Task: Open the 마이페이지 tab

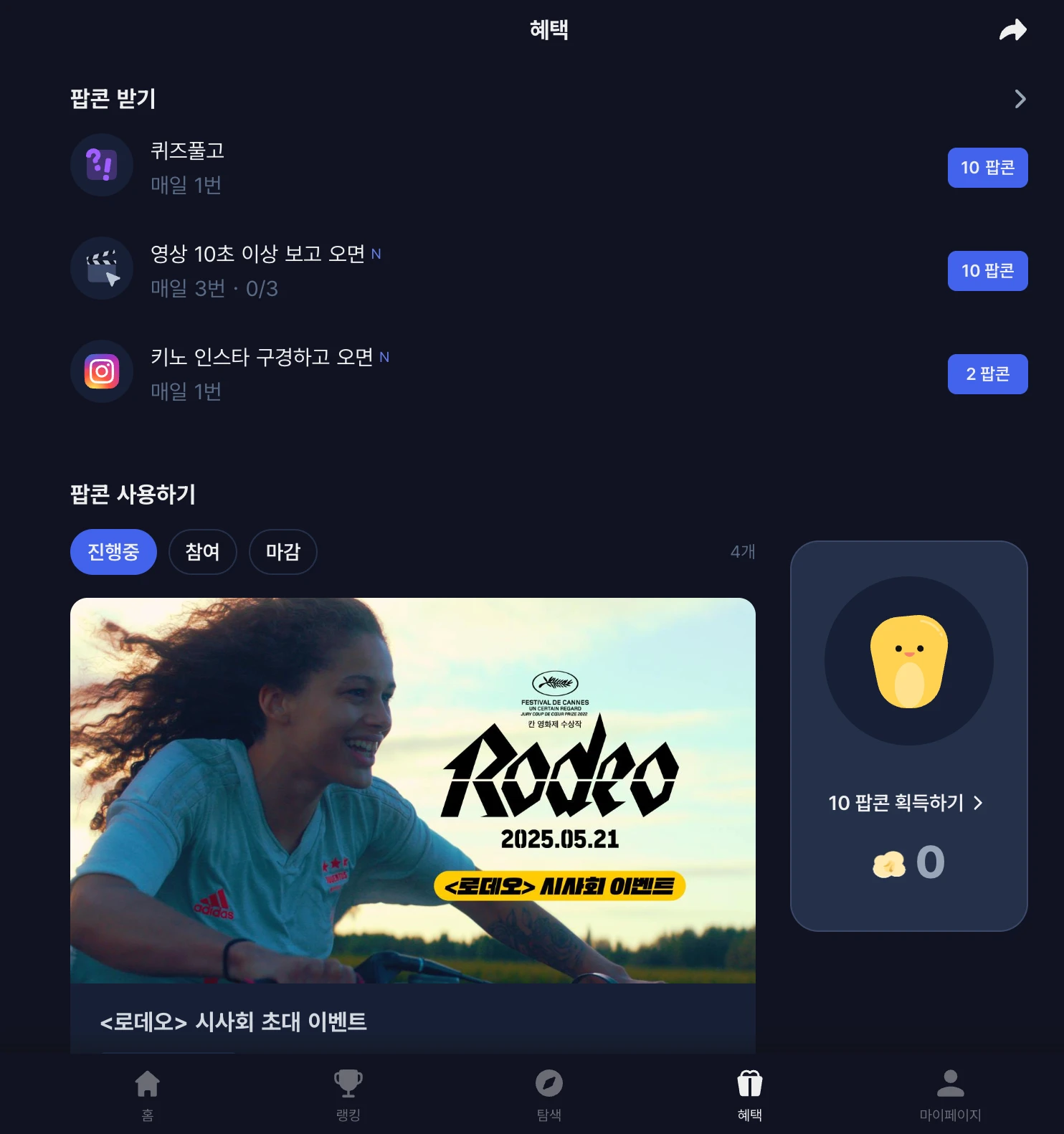Action: [x=950, y=1094]
